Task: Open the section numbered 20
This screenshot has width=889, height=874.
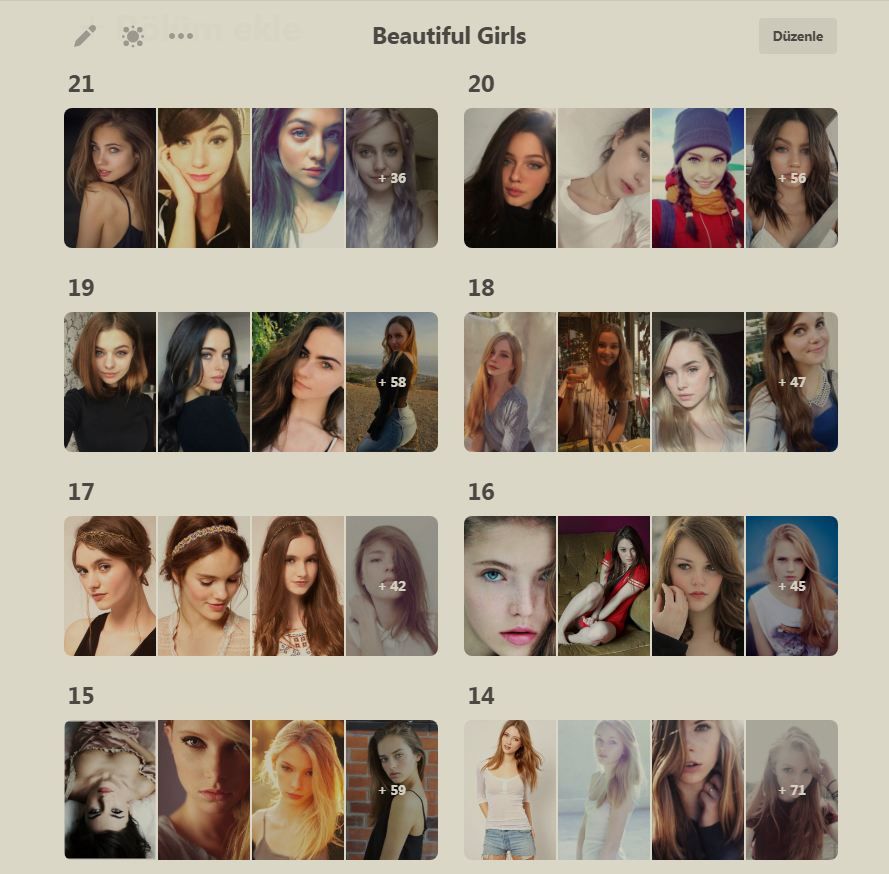Action: [650, 178]
